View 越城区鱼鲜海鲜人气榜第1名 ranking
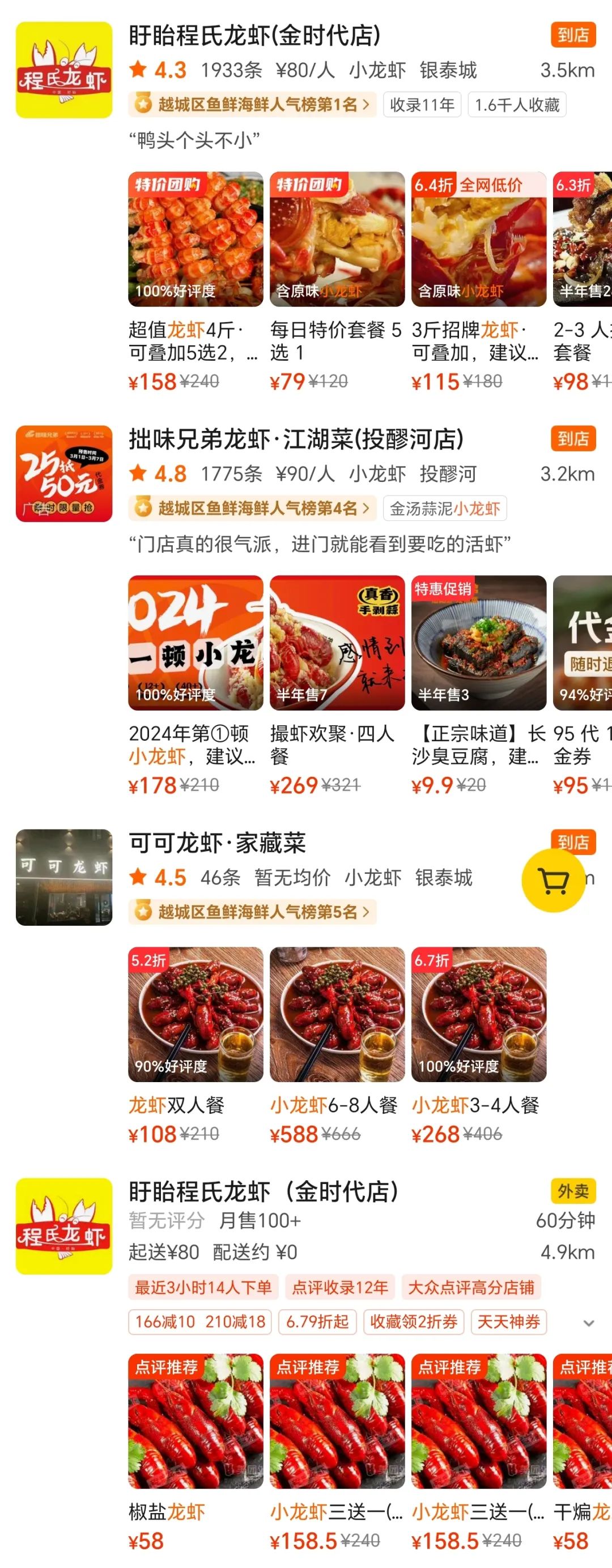612x1568 pixels. 252,105
